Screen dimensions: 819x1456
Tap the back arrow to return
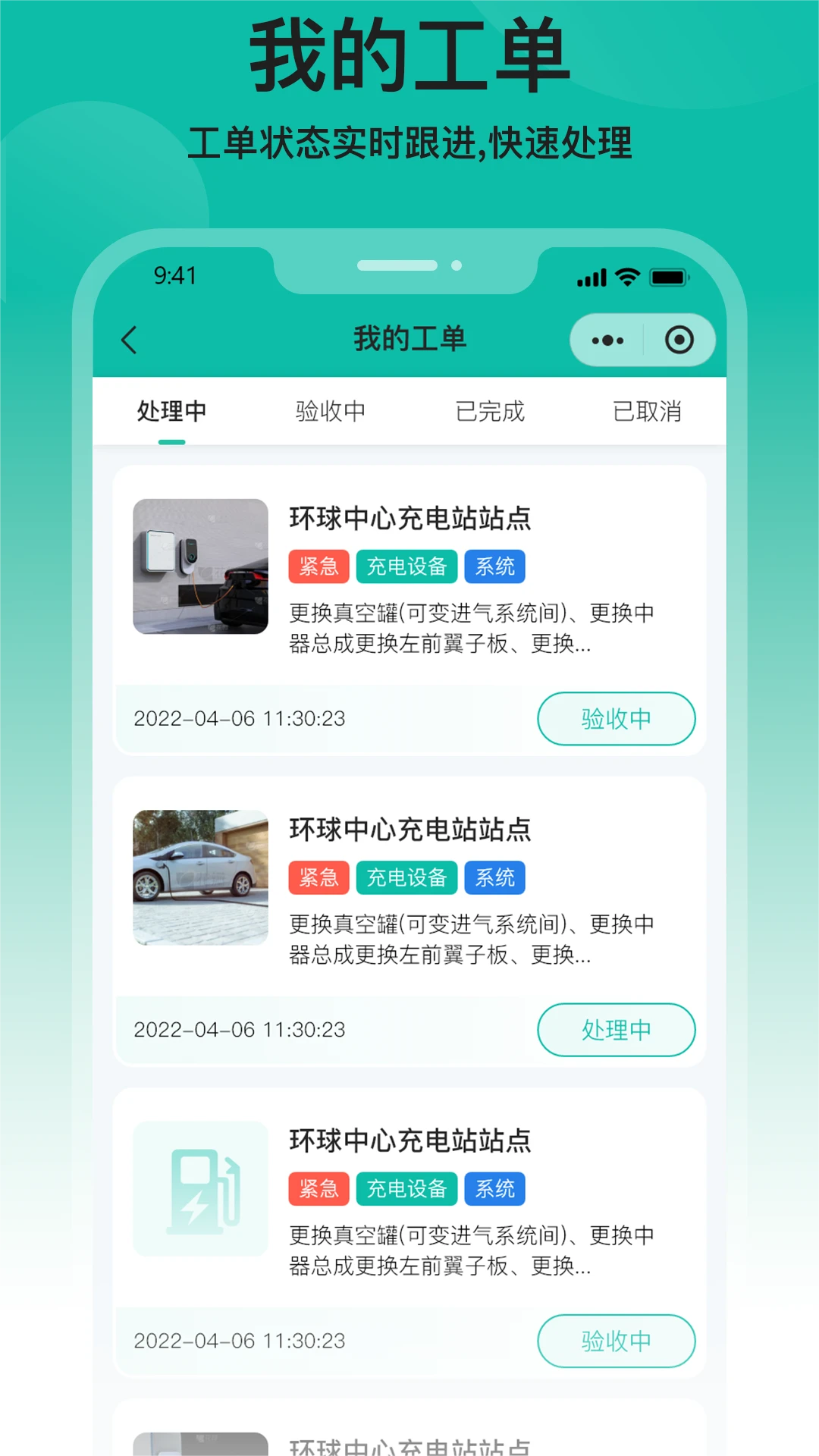pos(129,339)
